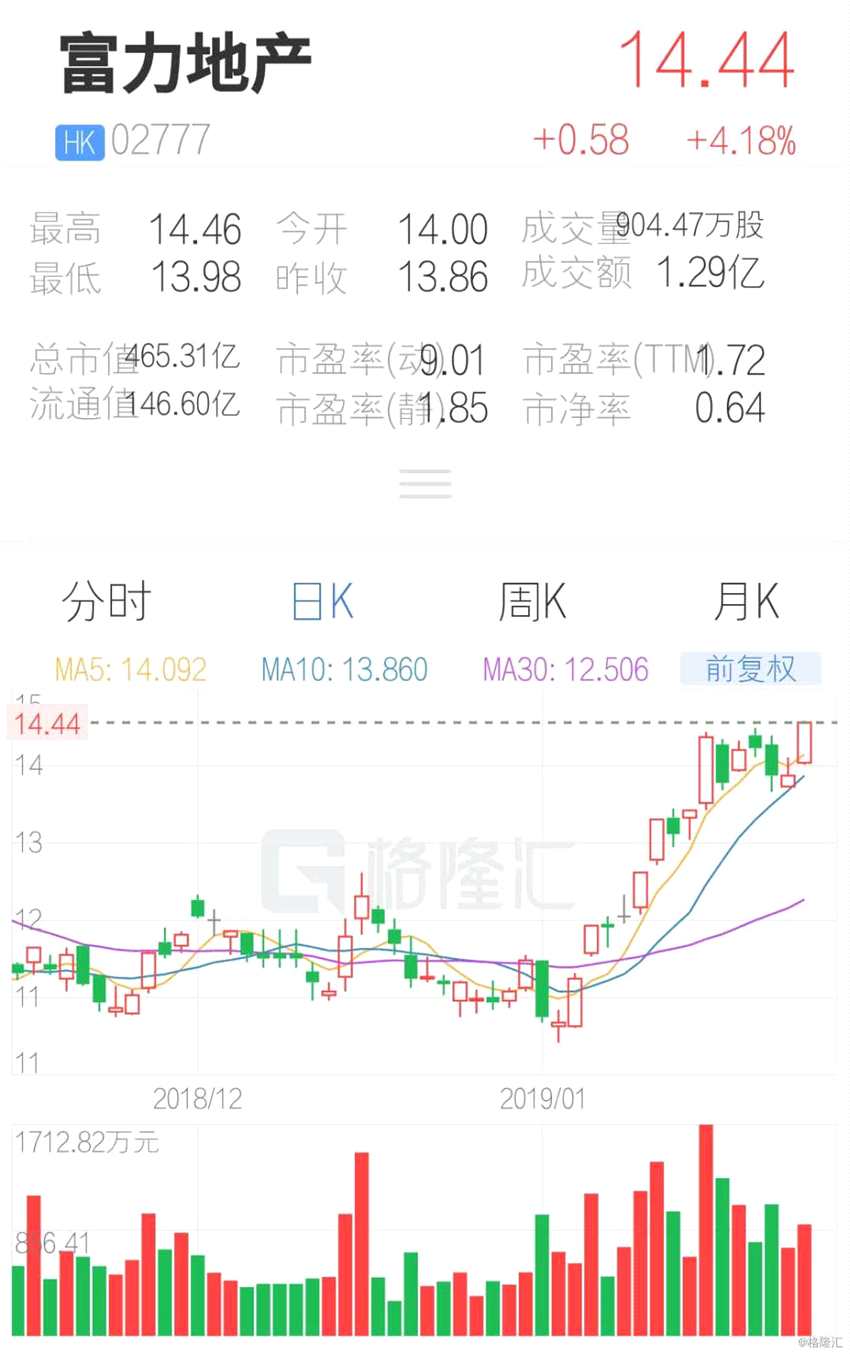The width and height of the screenshot is (850, 1354).
Task: Expand the hamburger handle for more stock details
Action: [425, 484]
